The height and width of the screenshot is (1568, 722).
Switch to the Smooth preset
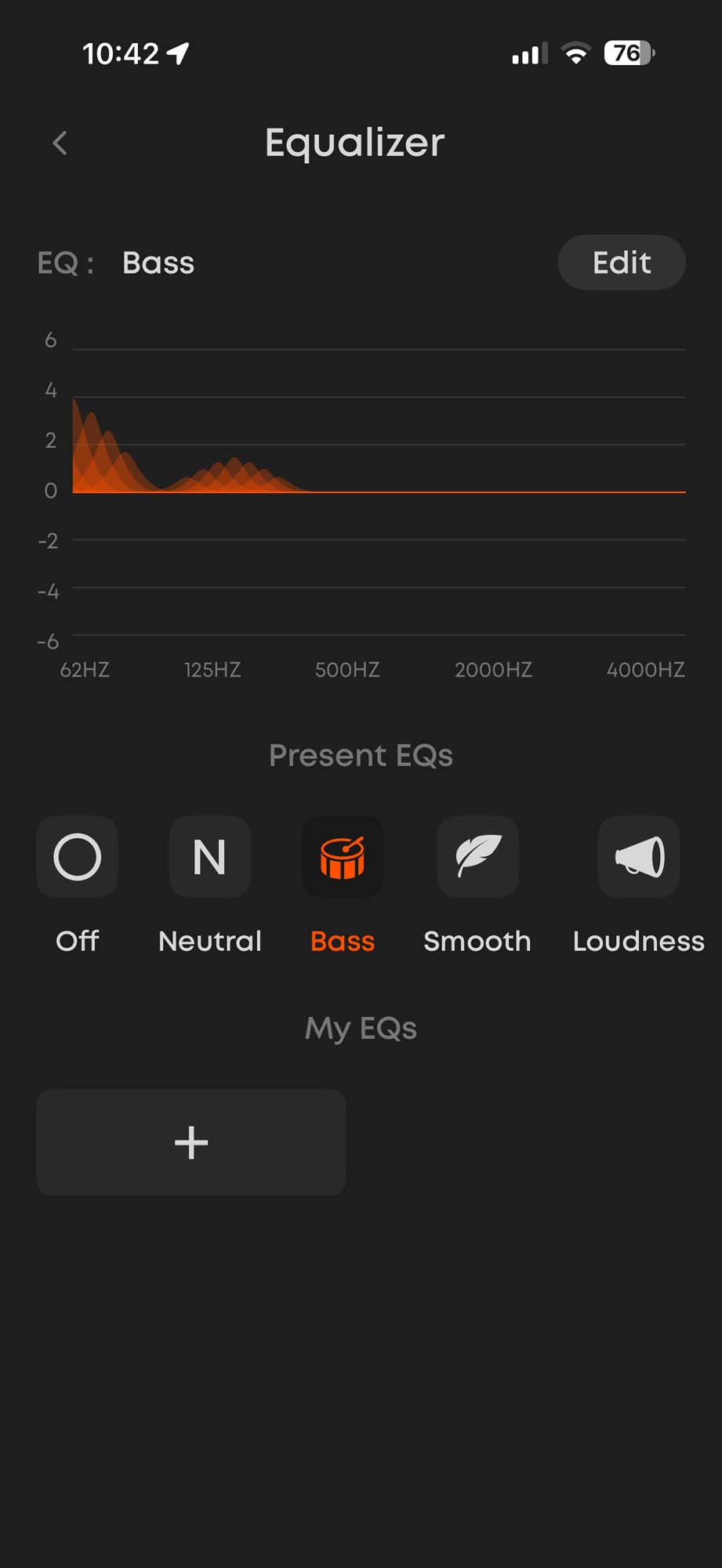[477, 857]
